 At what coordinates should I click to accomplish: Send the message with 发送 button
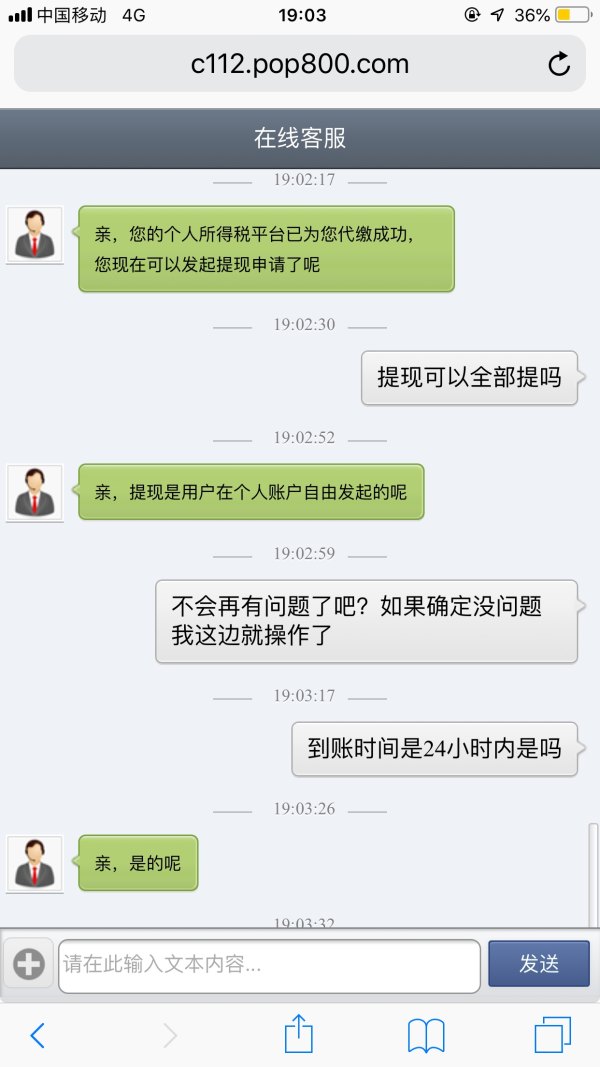tap(538, 964)
